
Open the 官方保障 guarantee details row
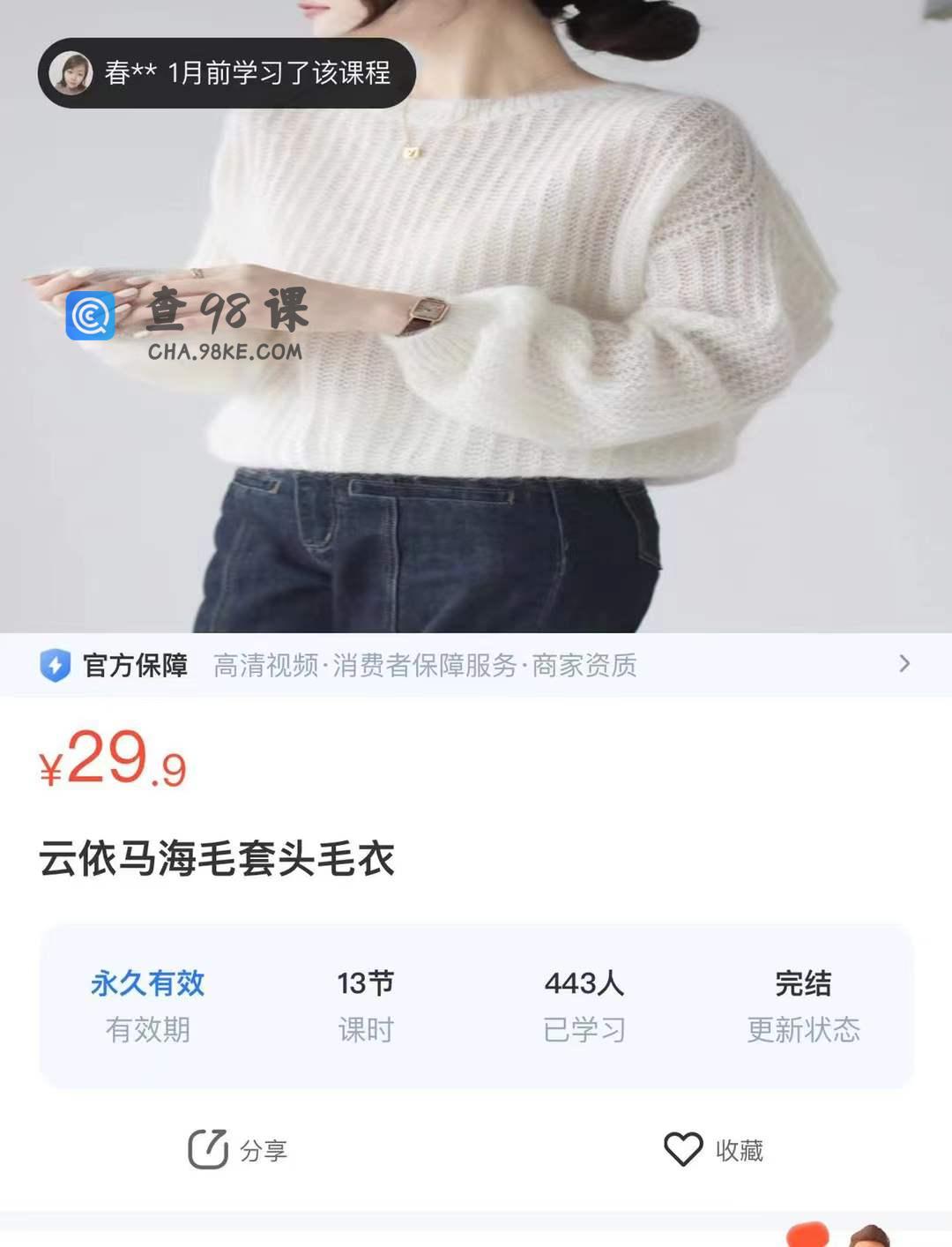point(476,665)
